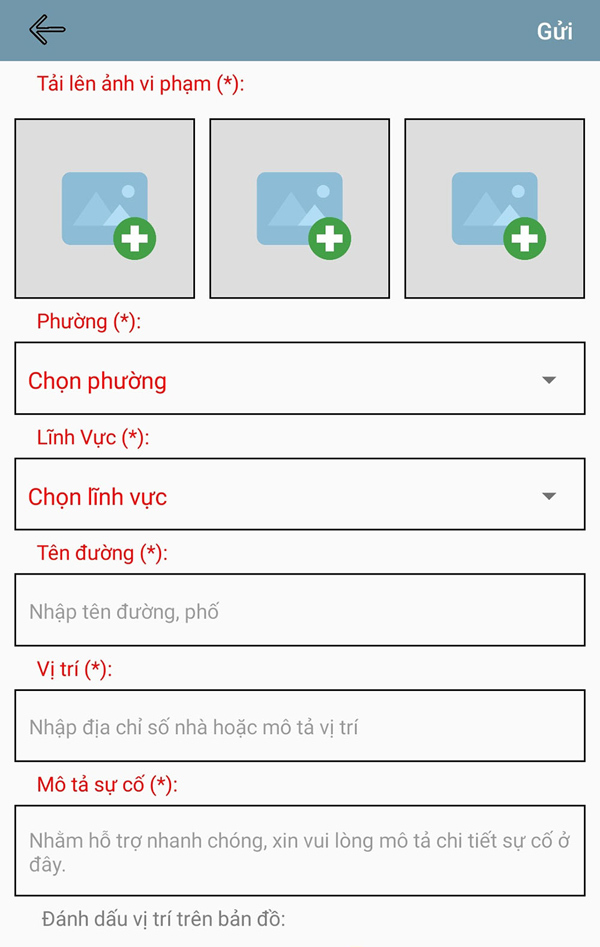Add the third violation photo
The image size is (600, 947).
click(494, 209)
